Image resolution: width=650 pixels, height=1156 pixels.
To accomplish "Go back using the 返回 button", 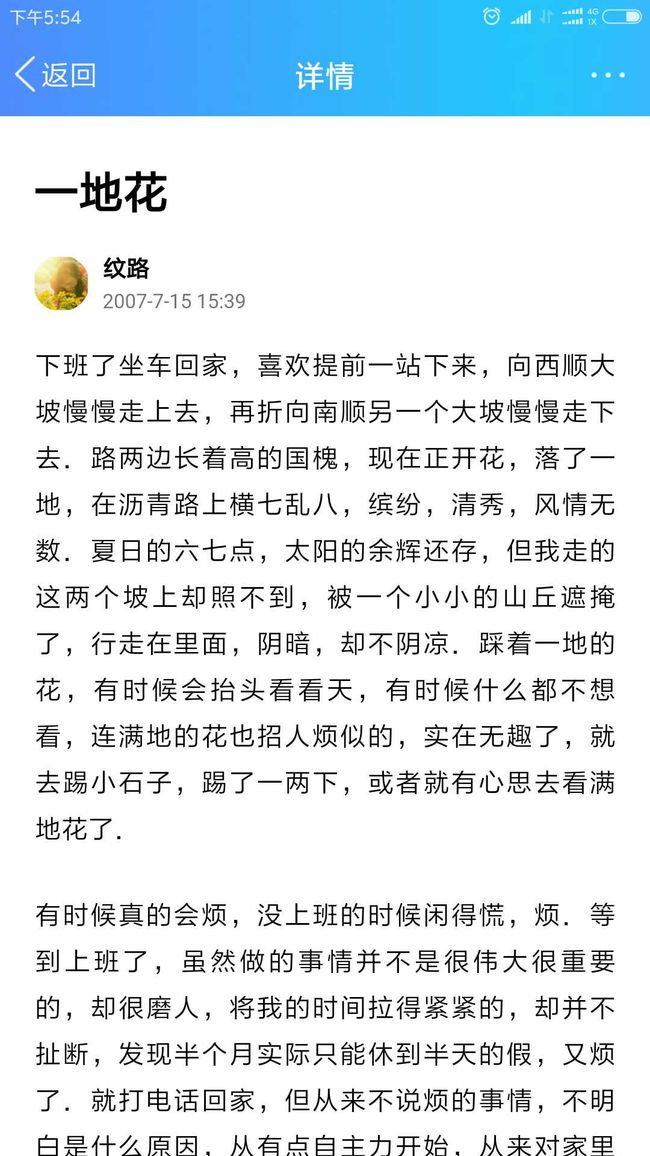I will (56, 75).
